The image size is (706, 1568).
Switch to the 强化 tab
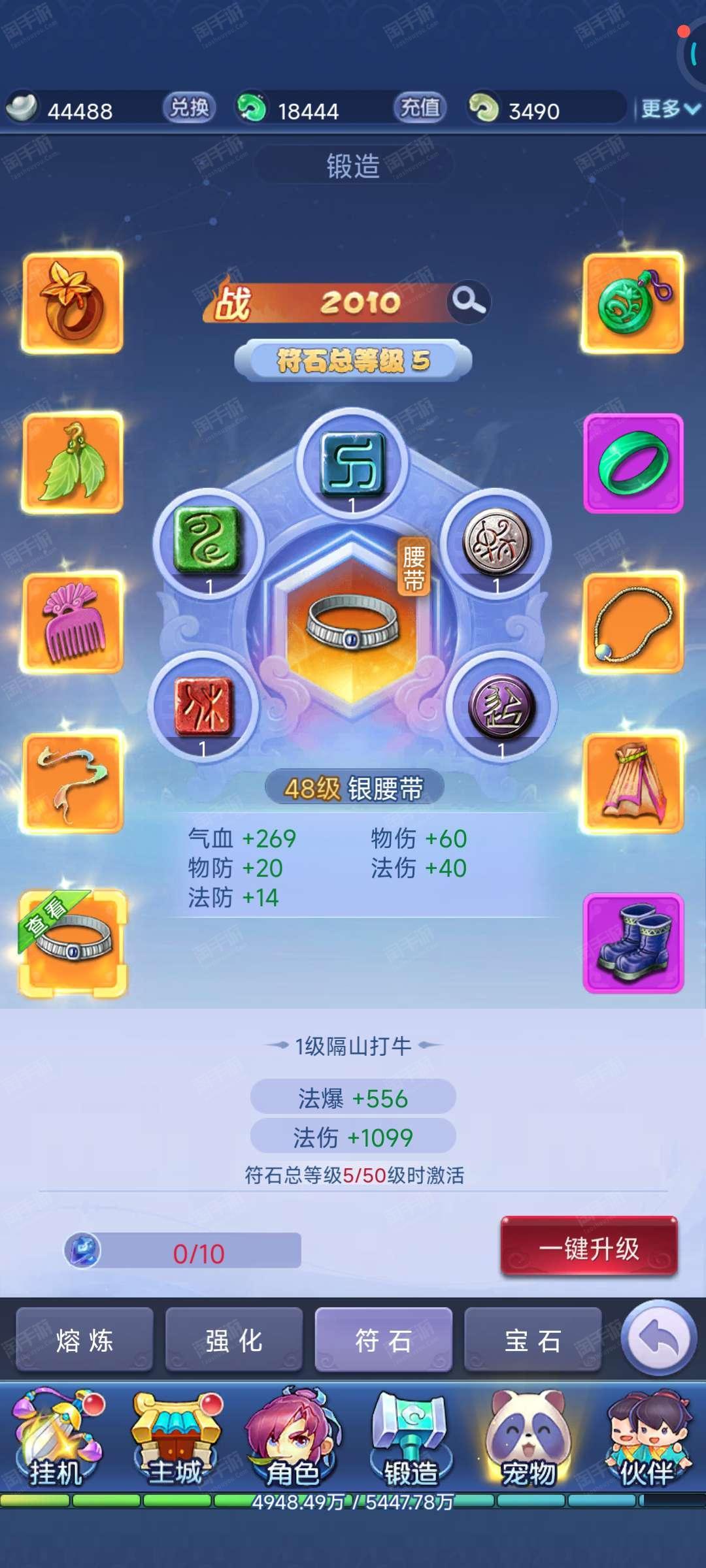point(234,1340)
